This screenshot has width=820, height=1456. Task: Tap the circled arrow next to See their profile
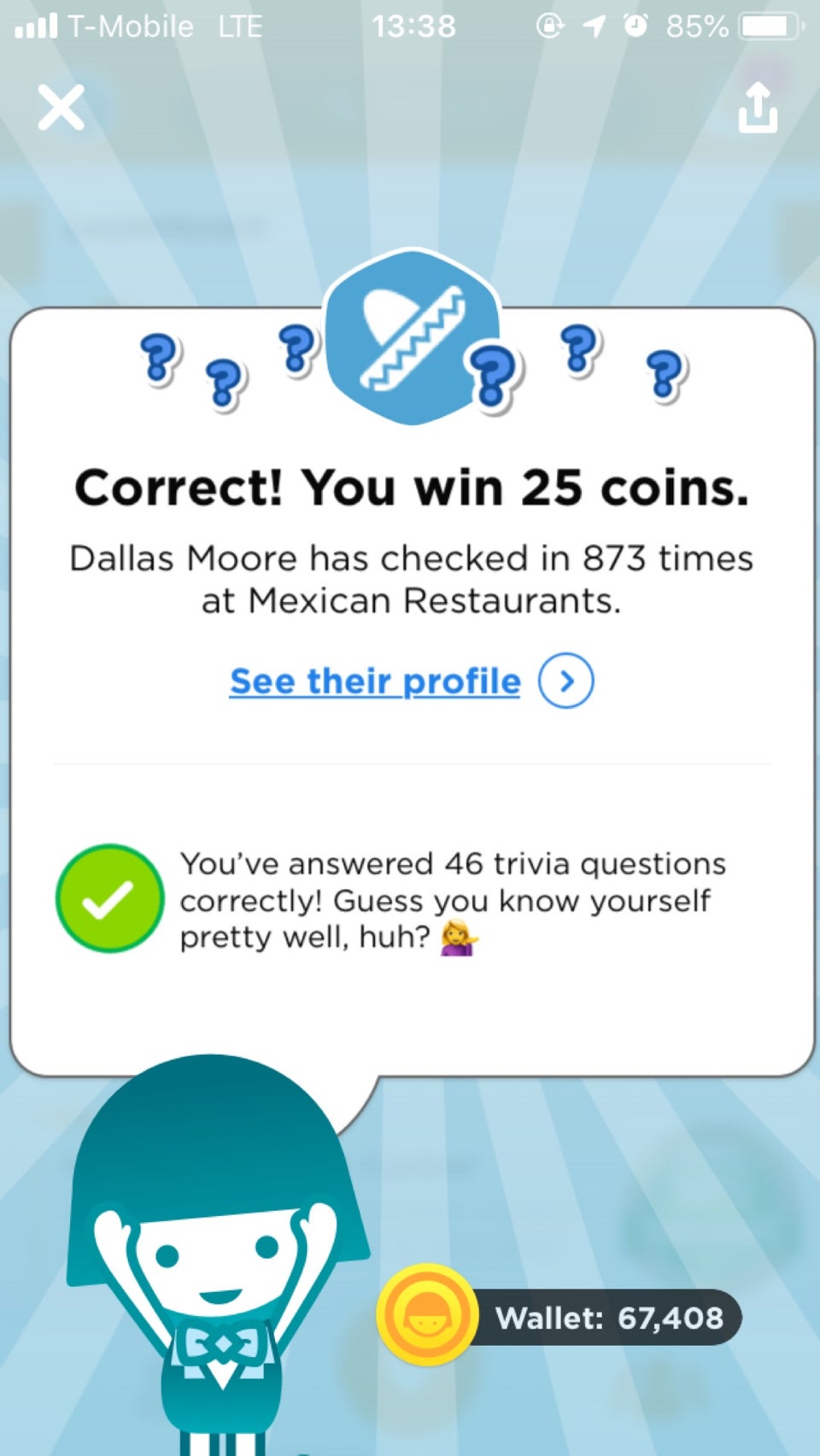pyautogui.click(x=566, y=681)
